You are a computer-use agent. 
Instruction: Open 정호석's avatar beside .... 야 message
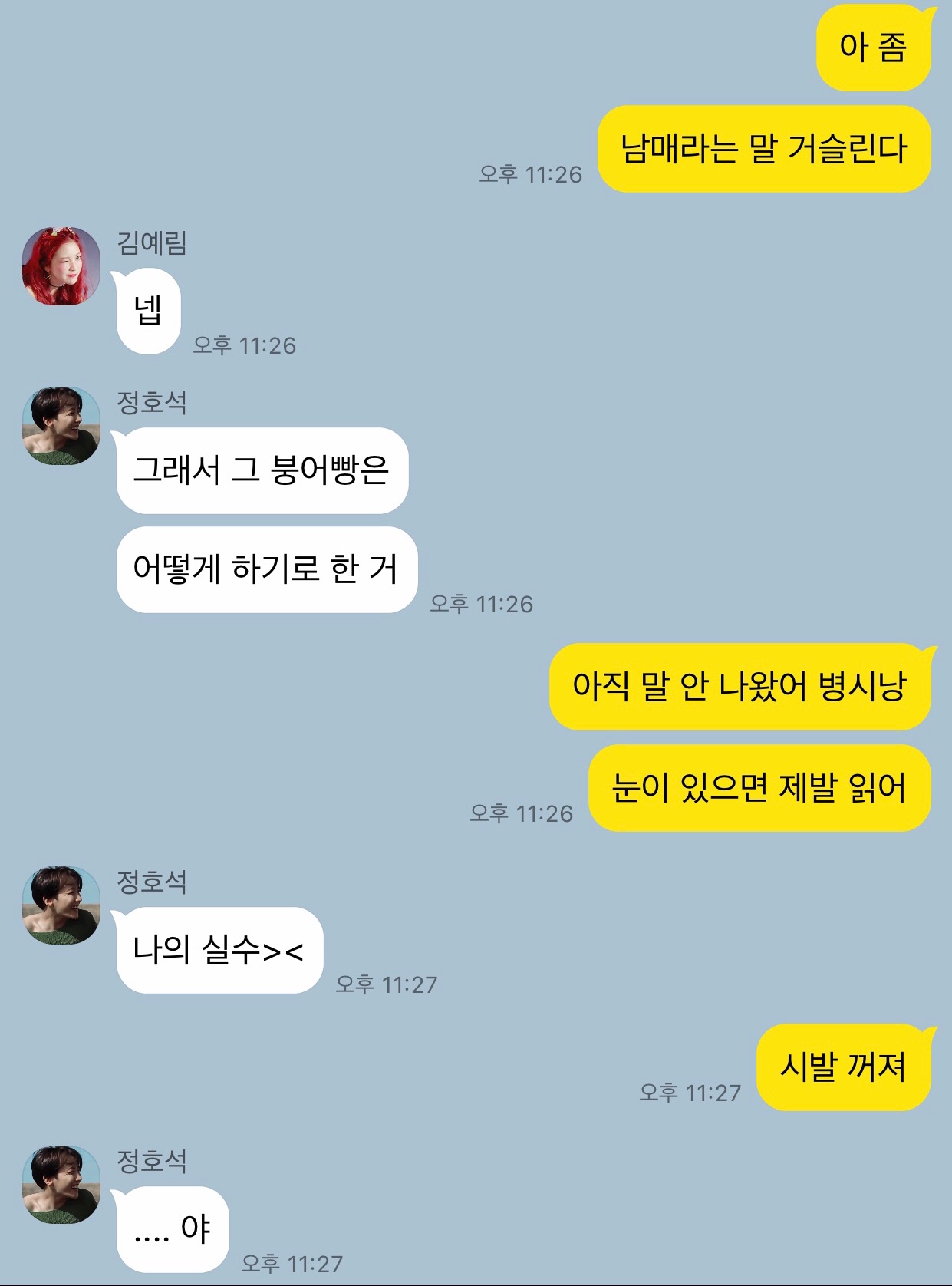(x=61, y=1184)
